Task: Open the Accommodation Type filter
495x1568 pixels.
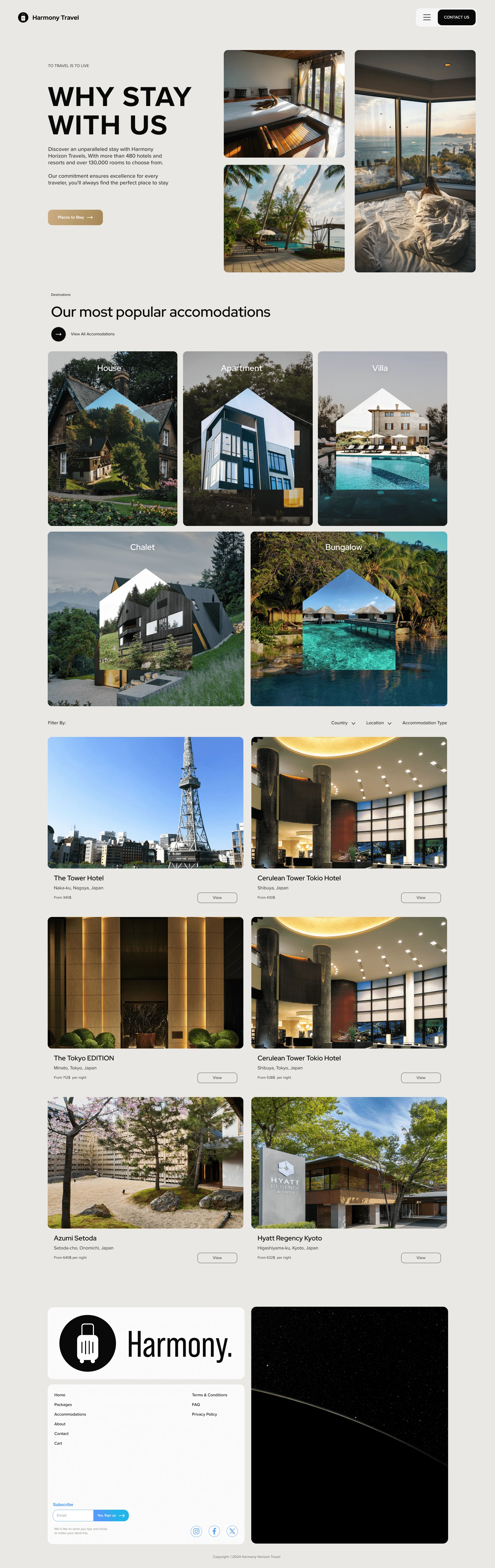Action: pos(424,723)
